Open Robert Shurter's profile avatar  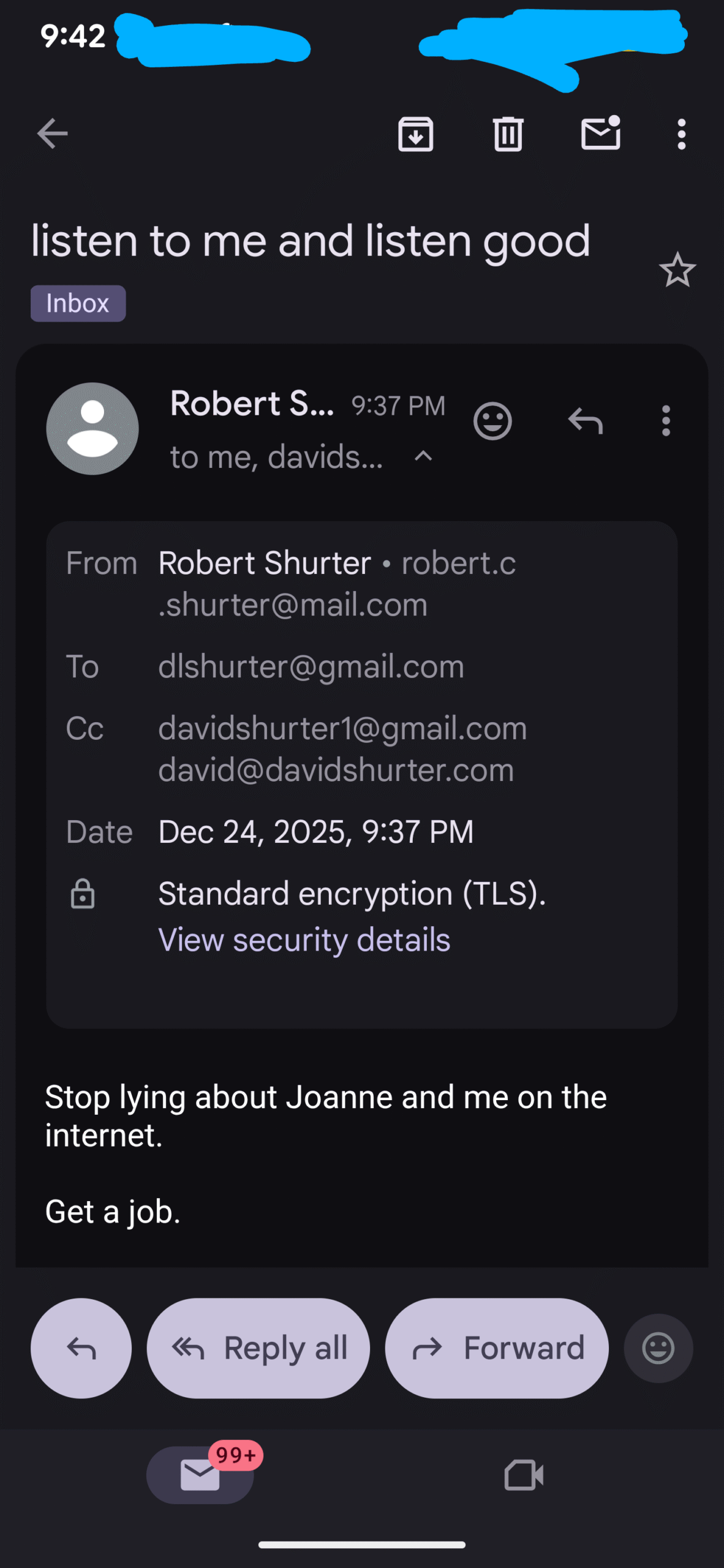(x=92, y=429)
